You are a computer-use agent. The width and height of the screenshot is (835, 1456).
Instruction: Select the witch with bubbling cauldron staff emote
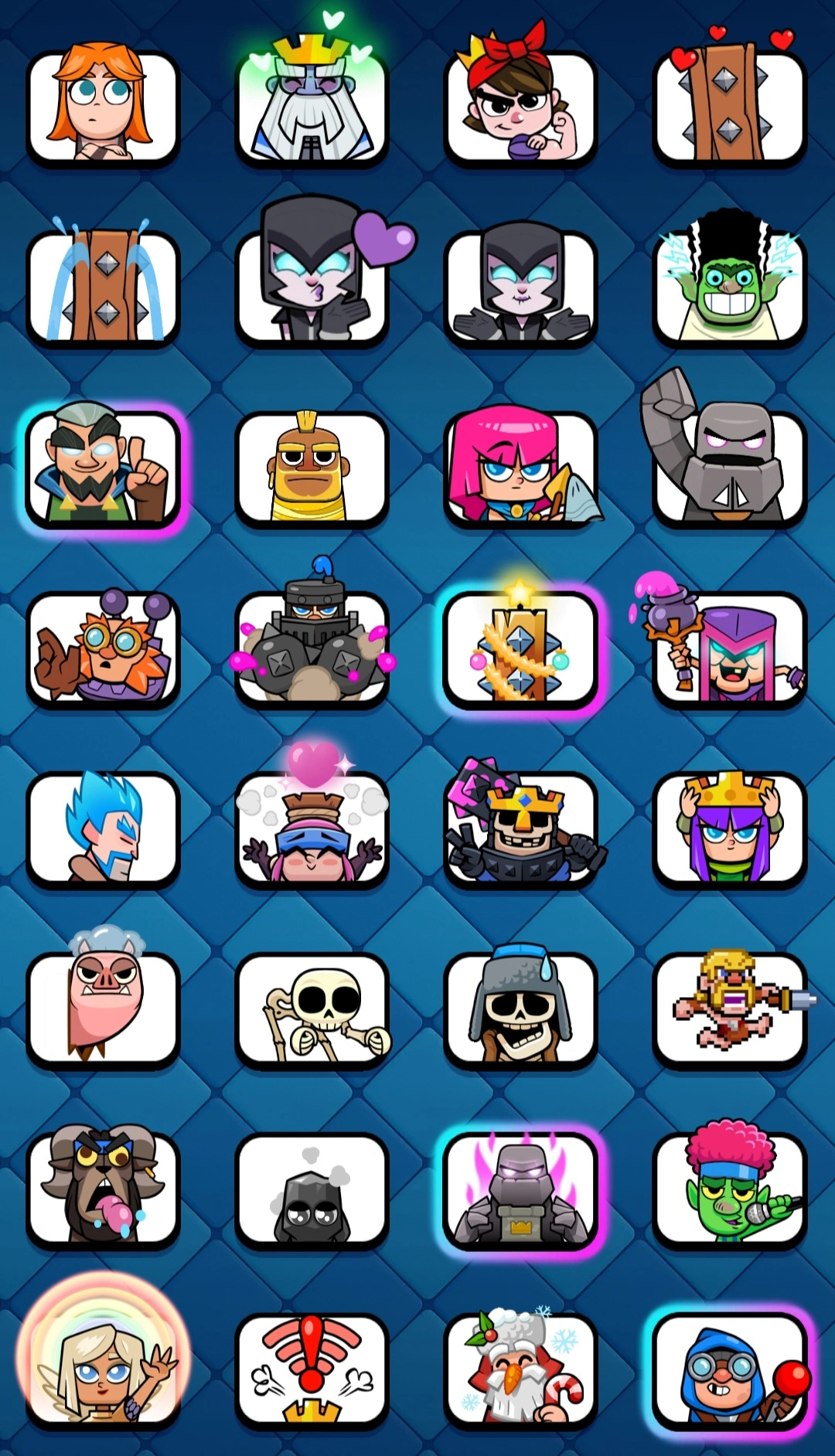pyautogui.click(x=729, y=649)
